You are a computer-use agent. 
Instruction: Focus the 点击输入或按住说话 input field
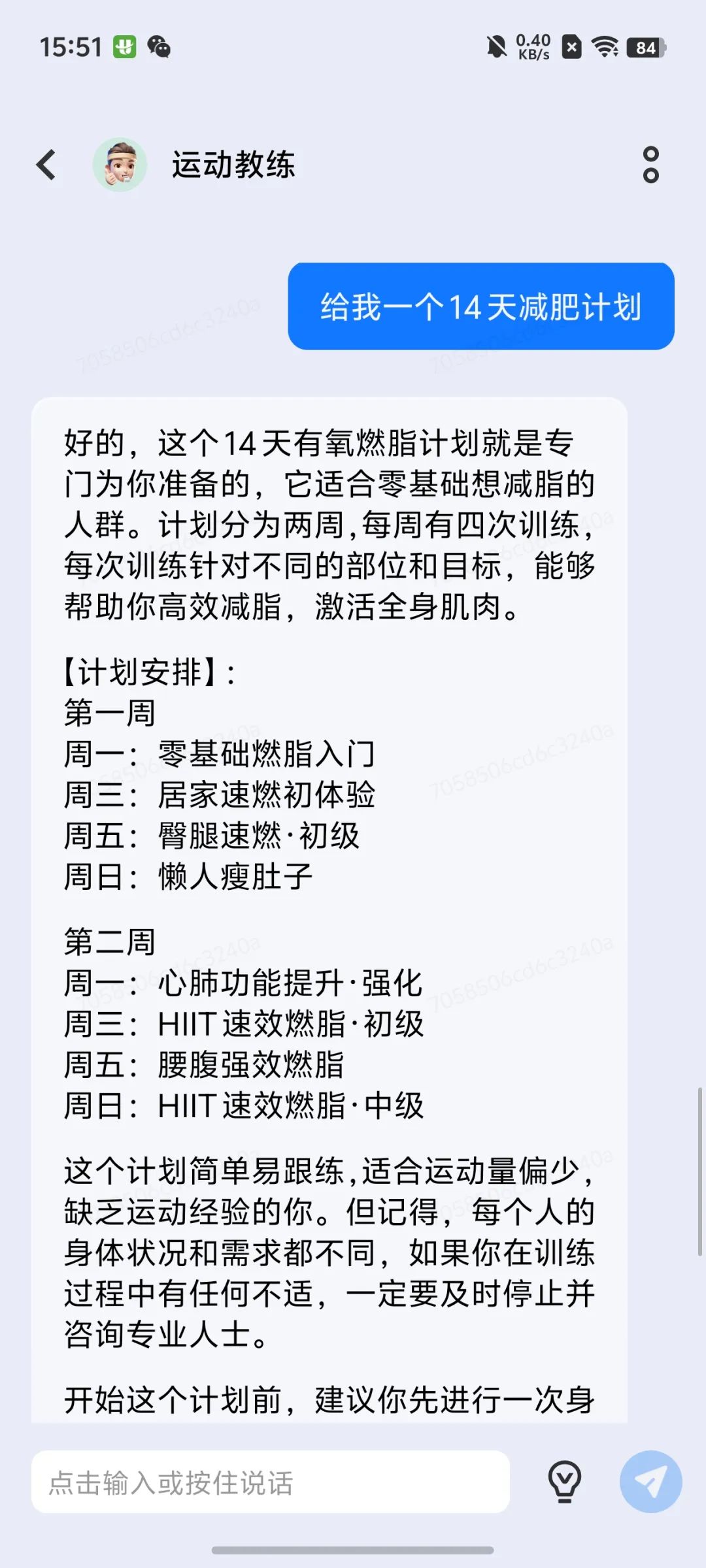[270, 1482]
